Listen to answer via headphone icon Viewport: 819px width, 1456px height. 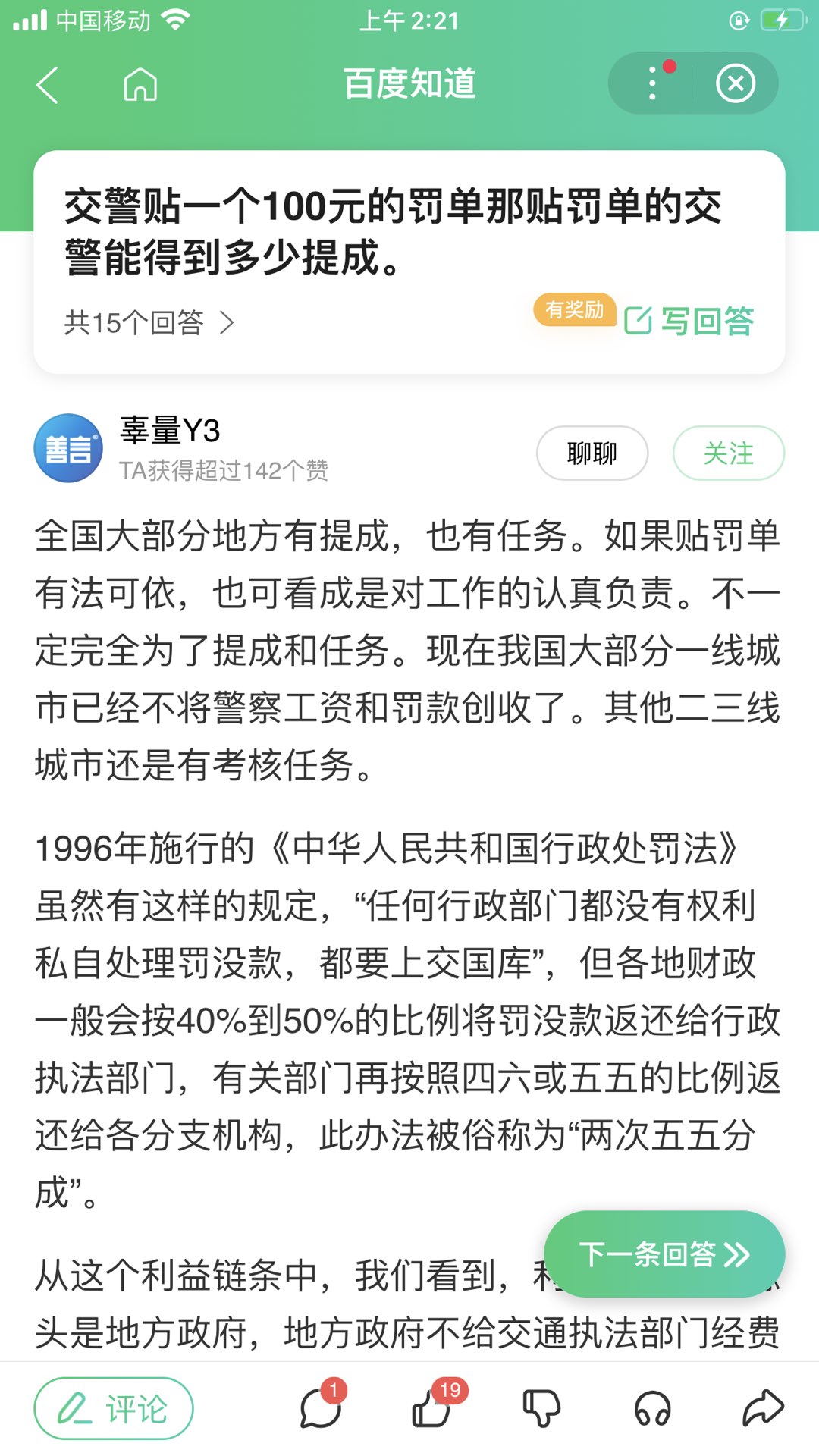[x=652, y=1408]
